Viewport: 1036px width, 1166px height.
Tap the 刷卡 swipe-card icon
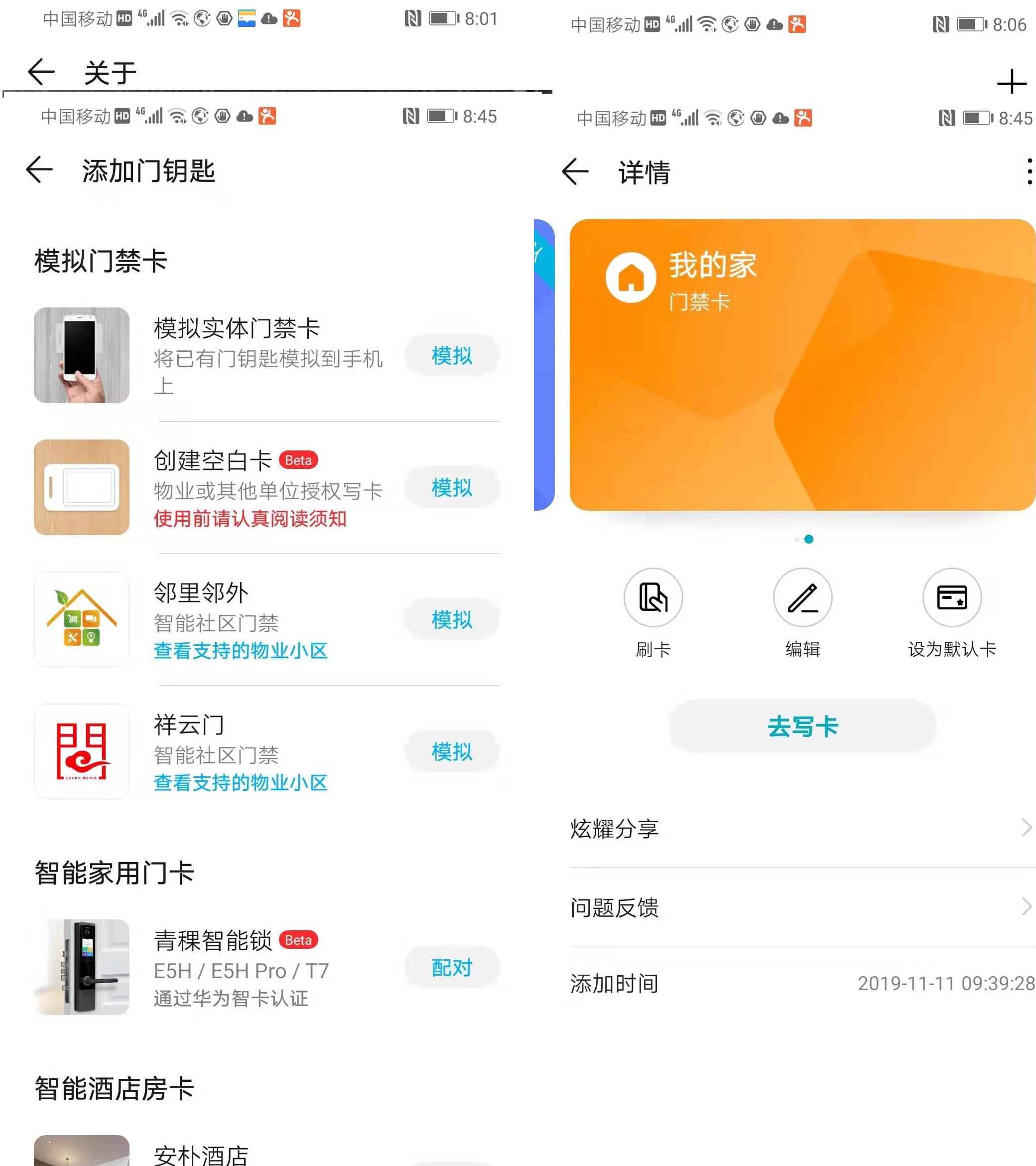coord(653,598)
